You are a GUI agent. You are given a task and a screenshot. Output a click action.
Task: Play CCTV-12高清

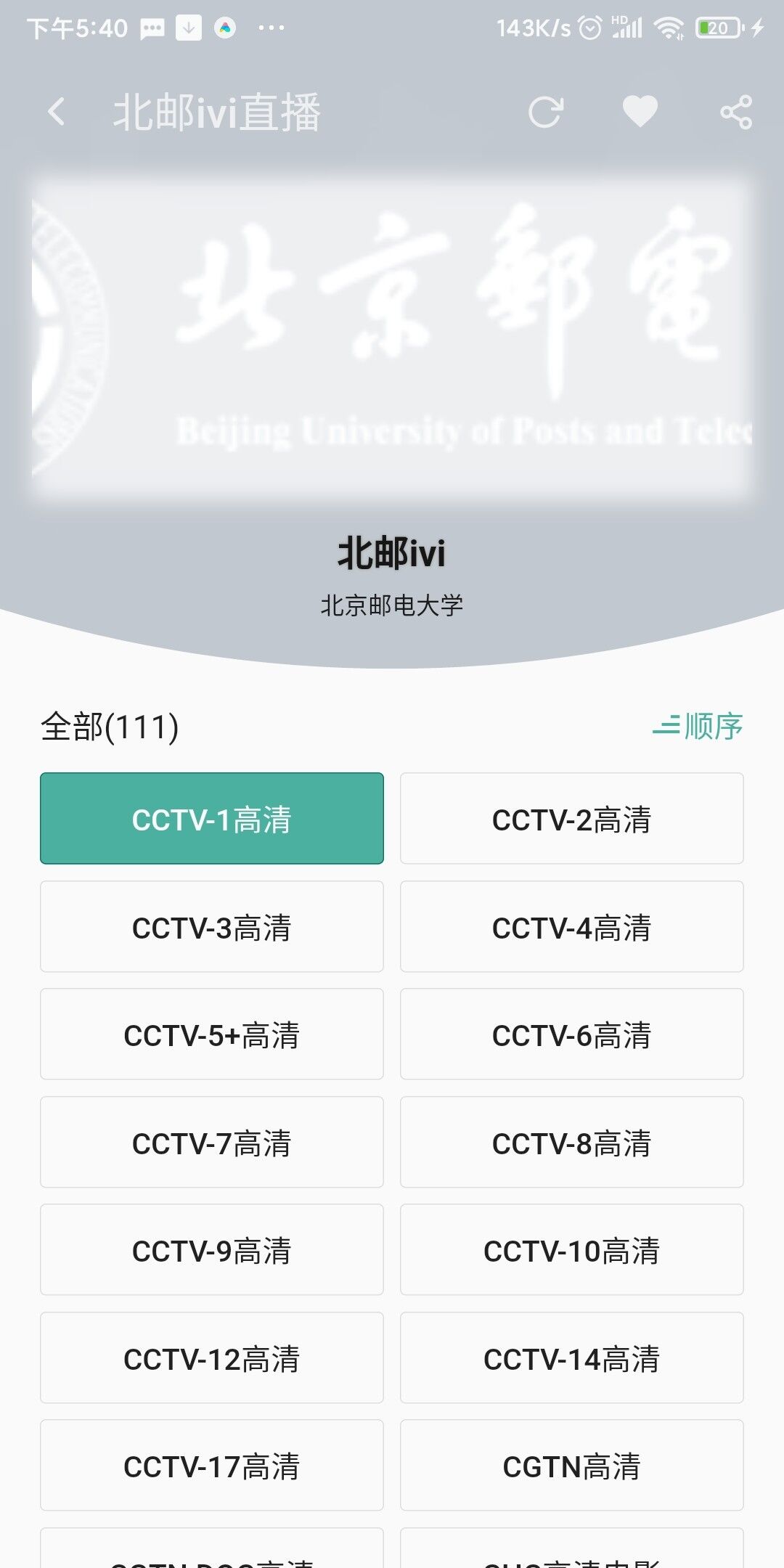tap(211, 1358)
